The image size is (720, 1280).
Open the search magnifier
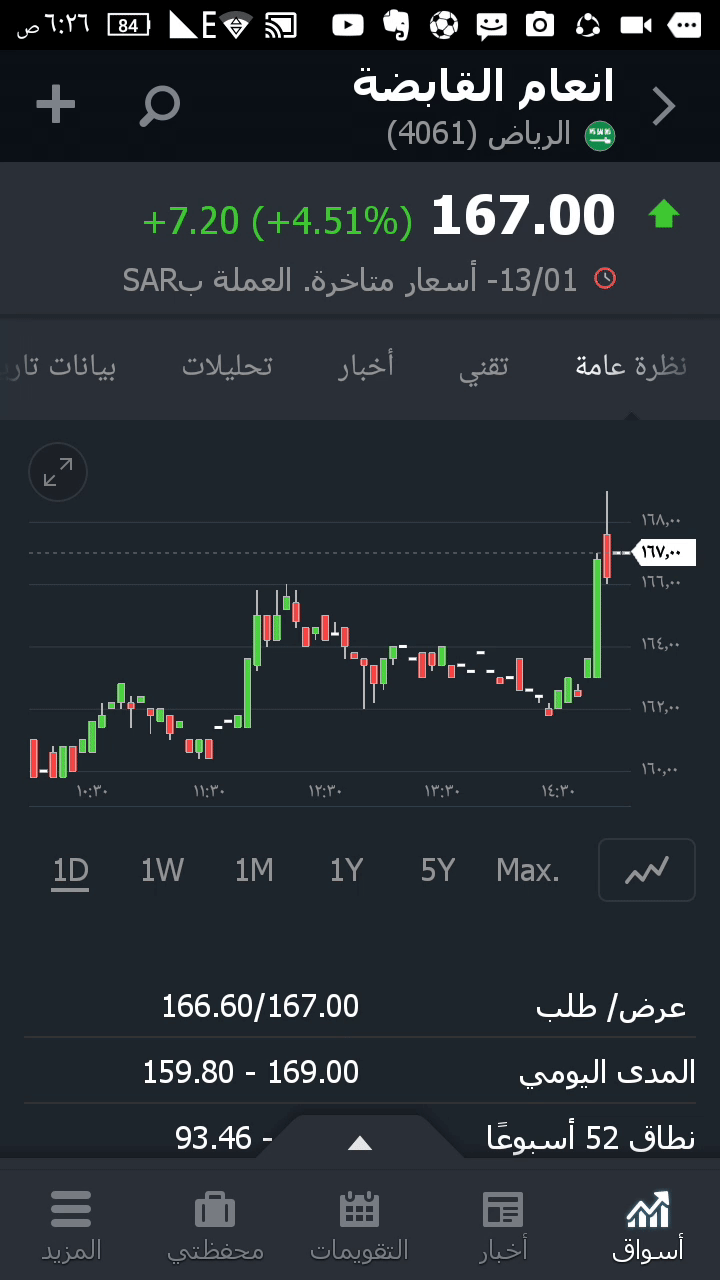click(160, 106)
